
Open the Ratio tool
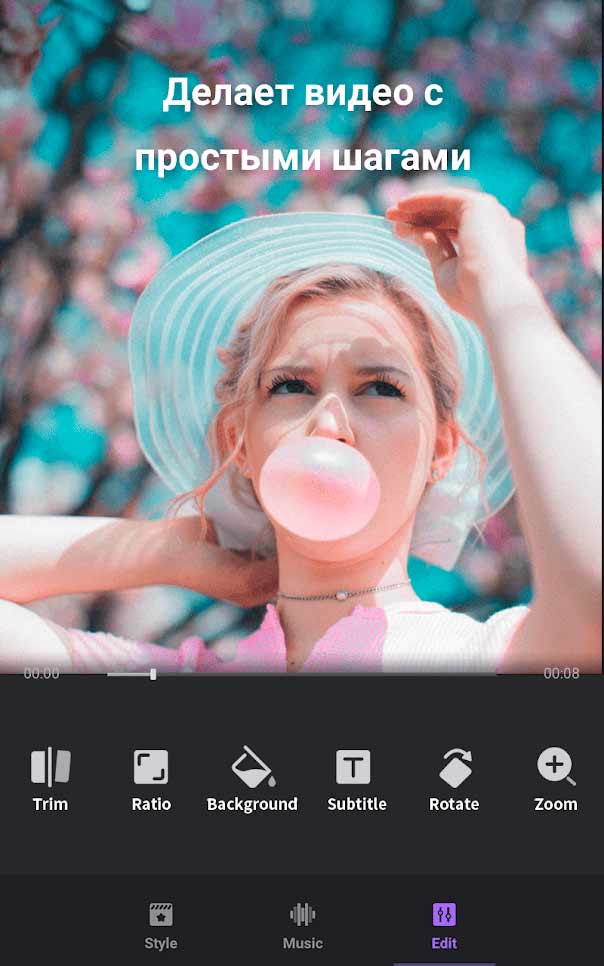151,779
